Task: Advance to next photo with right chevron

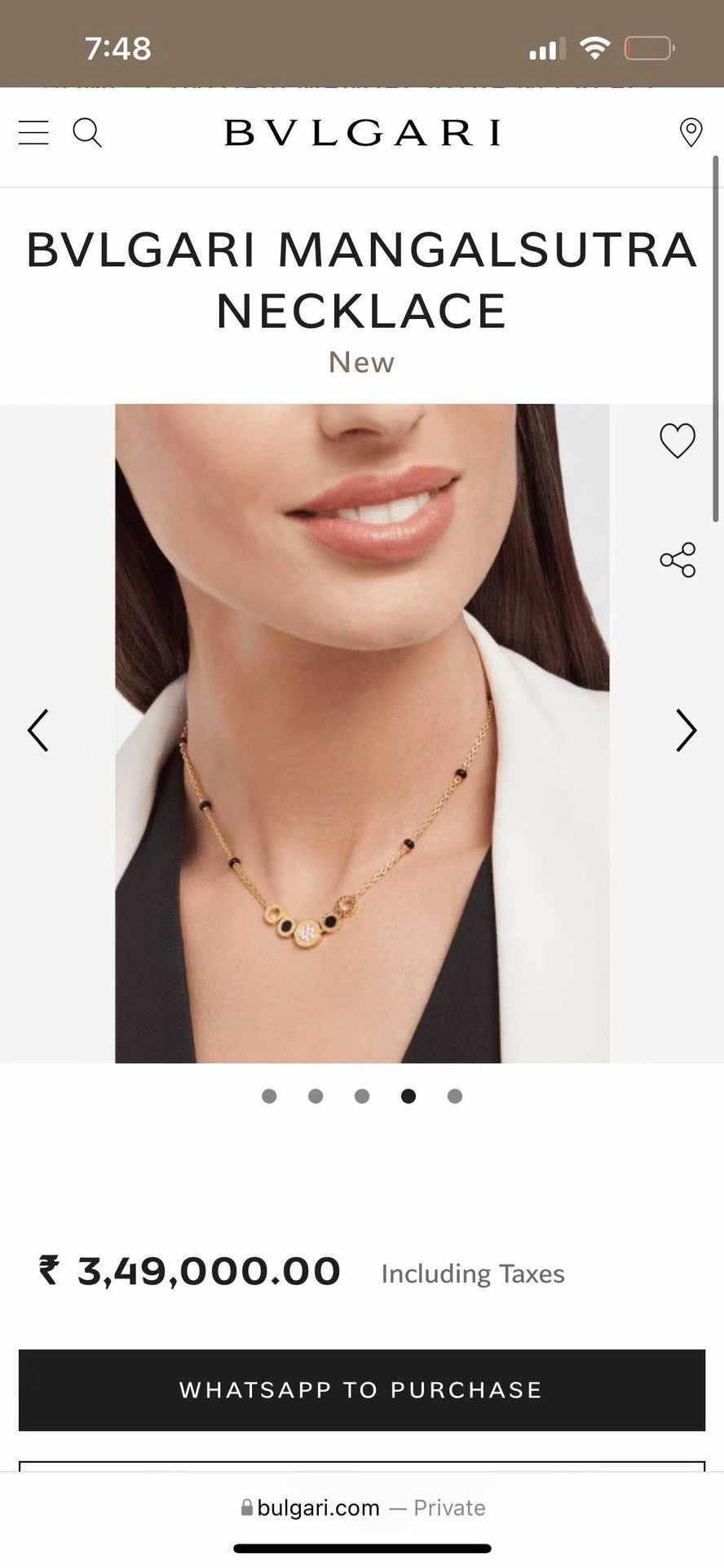Action: [685, 730]
